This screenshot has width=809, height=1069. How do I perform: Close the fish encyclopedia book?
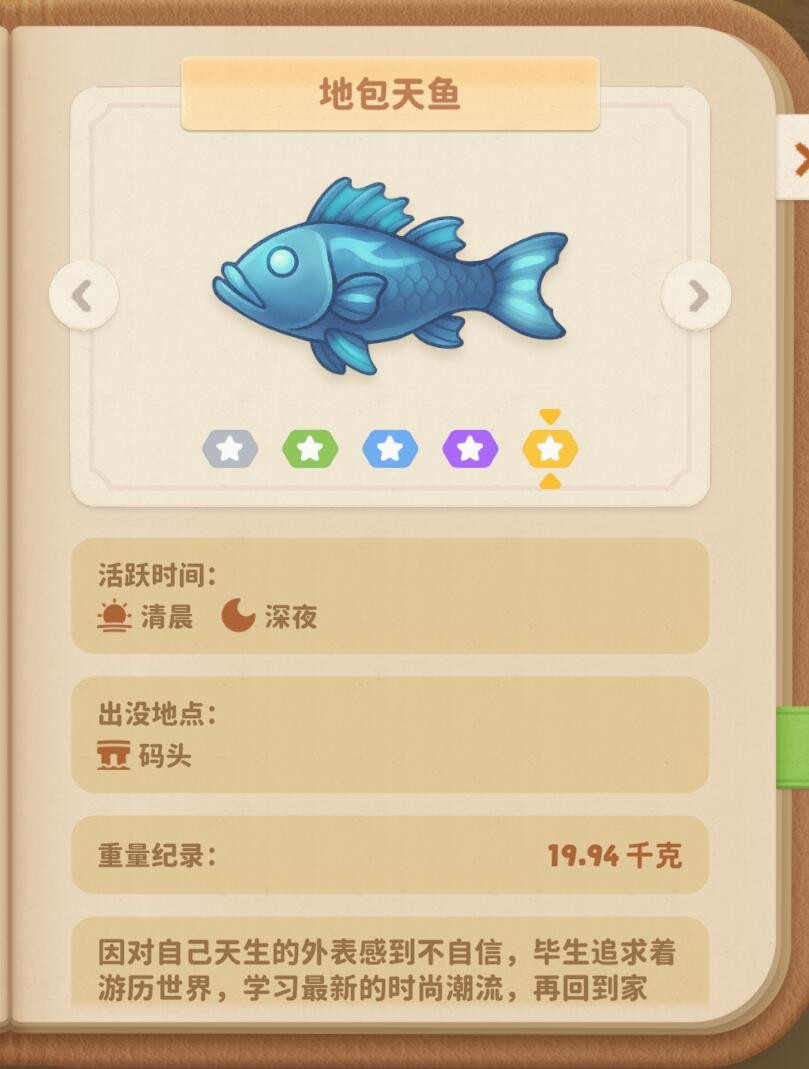point(797,158)
